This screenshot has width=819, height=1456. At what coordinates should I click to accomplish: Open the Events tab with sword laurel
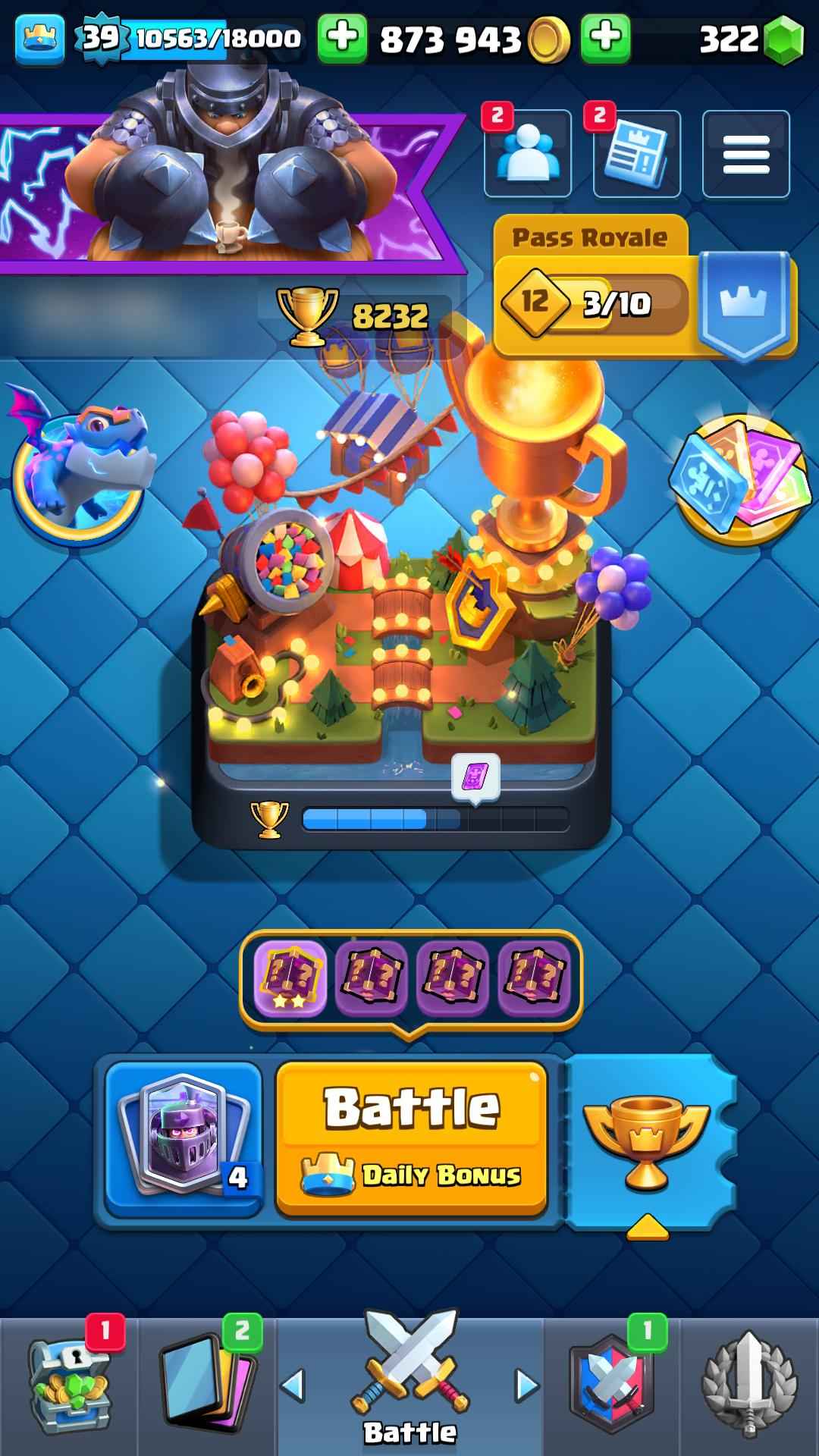pos(749,1386)
